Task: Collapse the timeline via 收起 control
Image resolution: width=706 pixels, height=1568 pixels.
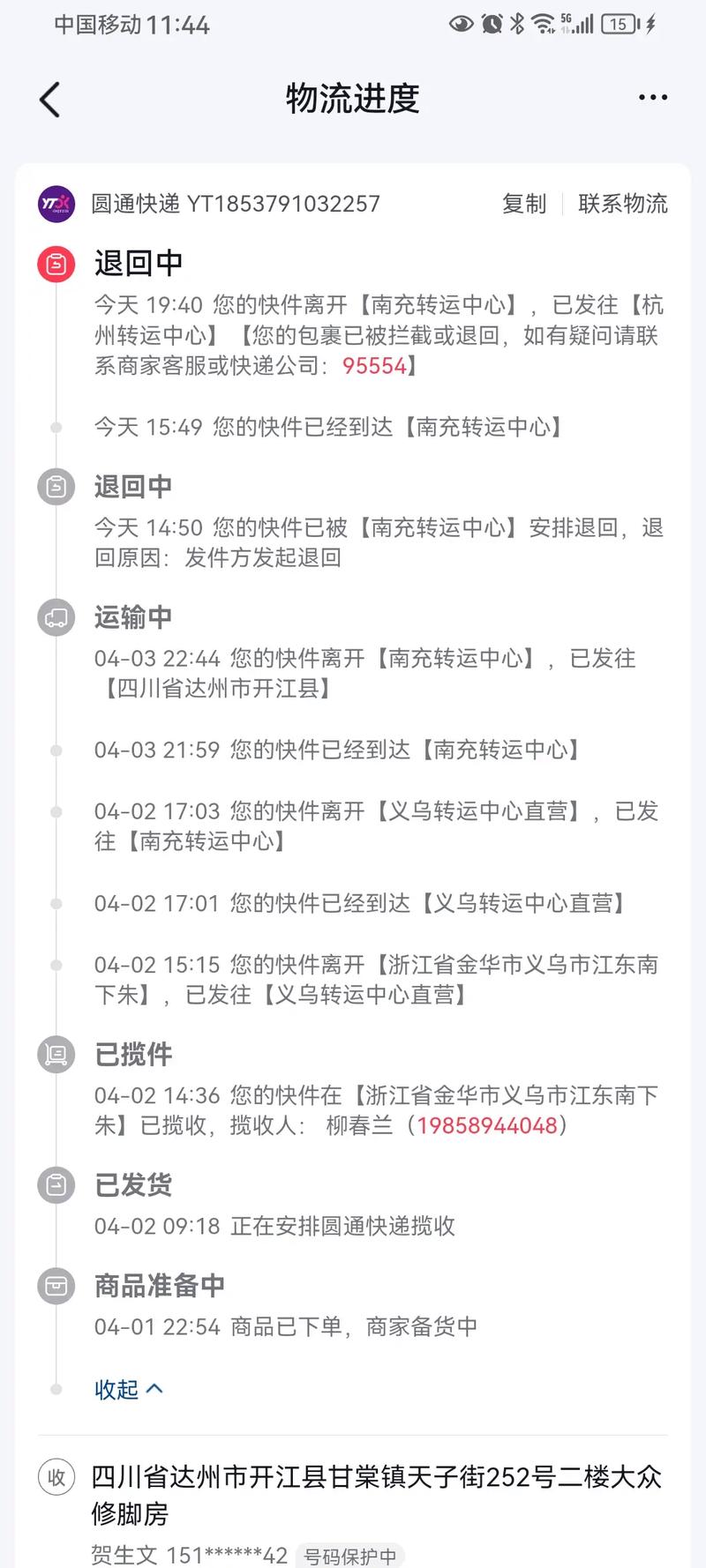Action: tap(129, 1389)
